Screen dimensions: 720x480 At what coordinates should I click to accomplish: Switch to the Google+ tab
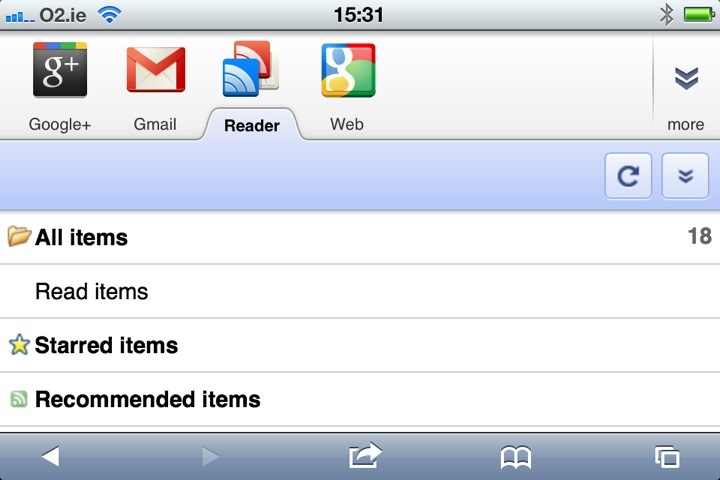(x=60, y=86)
